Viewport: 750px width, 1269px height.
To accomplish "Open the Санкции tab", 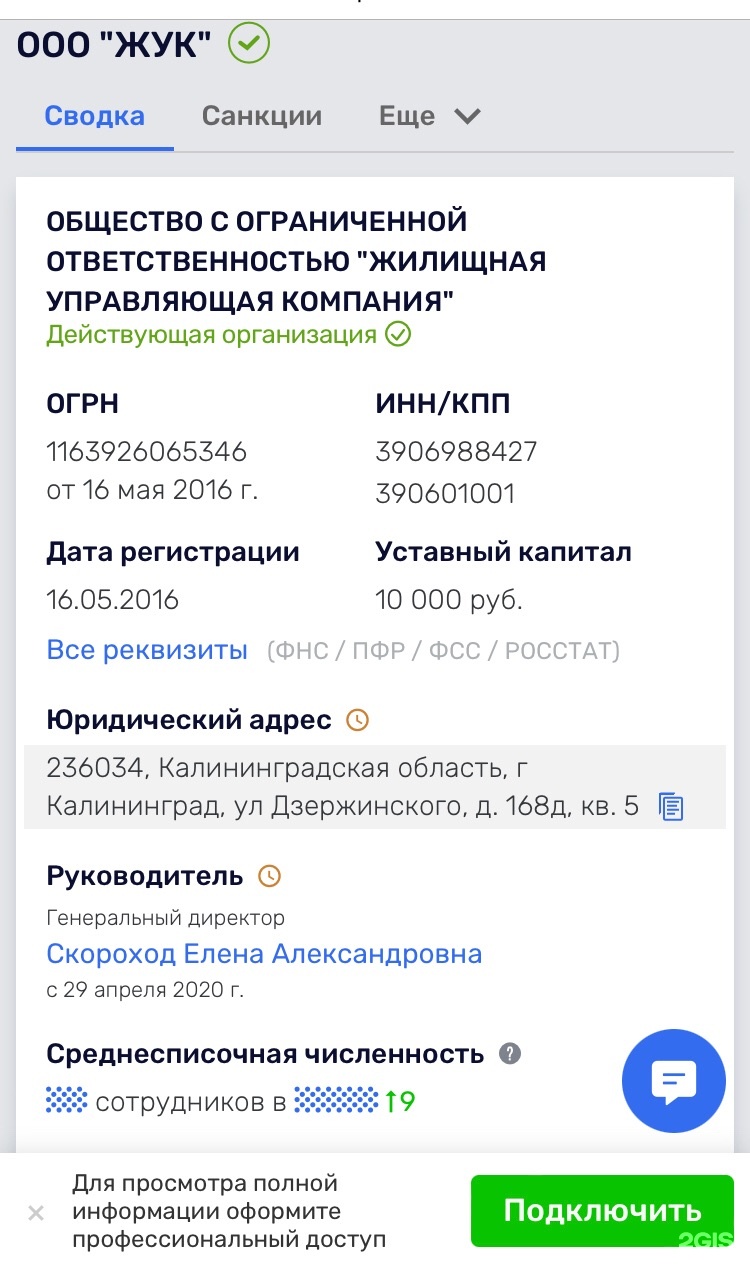I will point(262,116).
